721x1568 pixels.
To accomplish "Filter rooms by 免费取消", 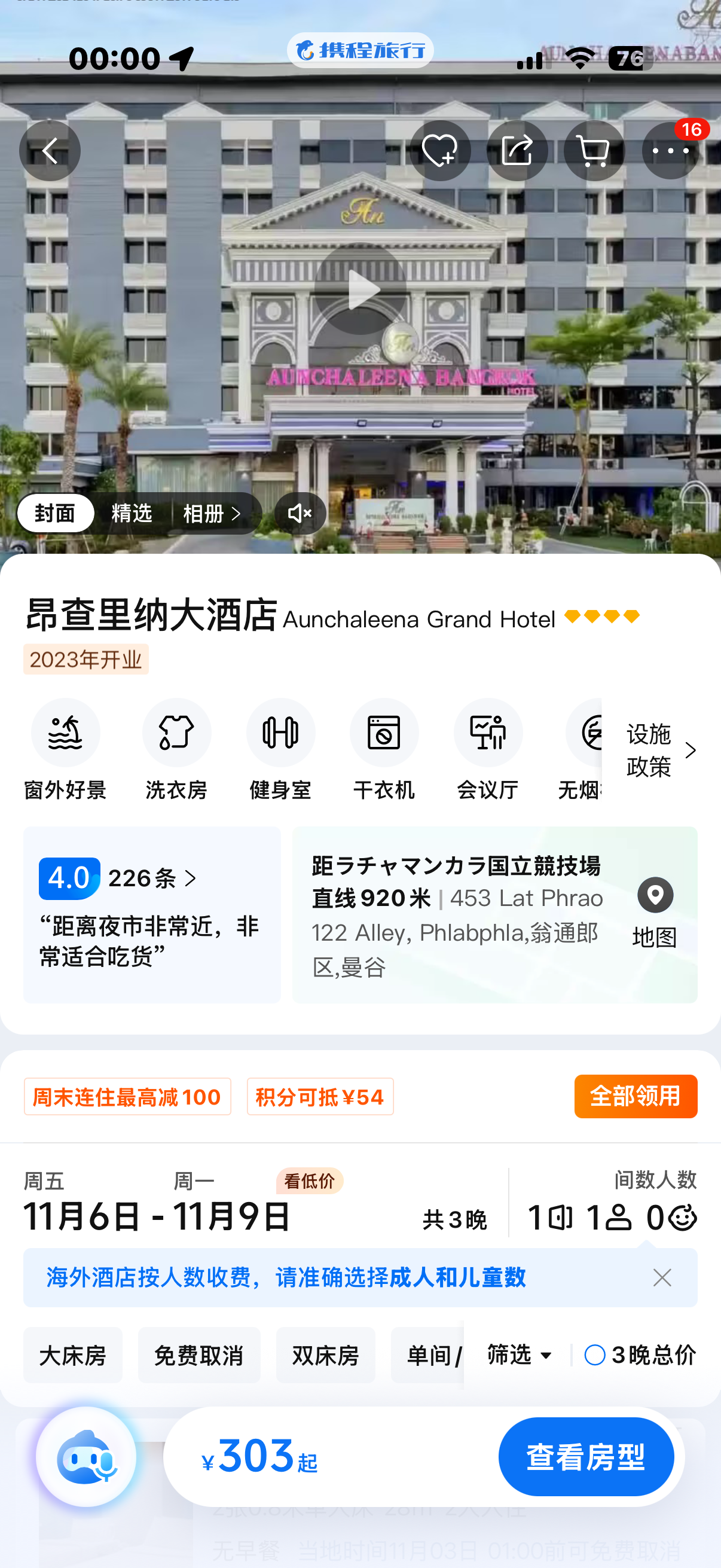I will point(199,1355).
